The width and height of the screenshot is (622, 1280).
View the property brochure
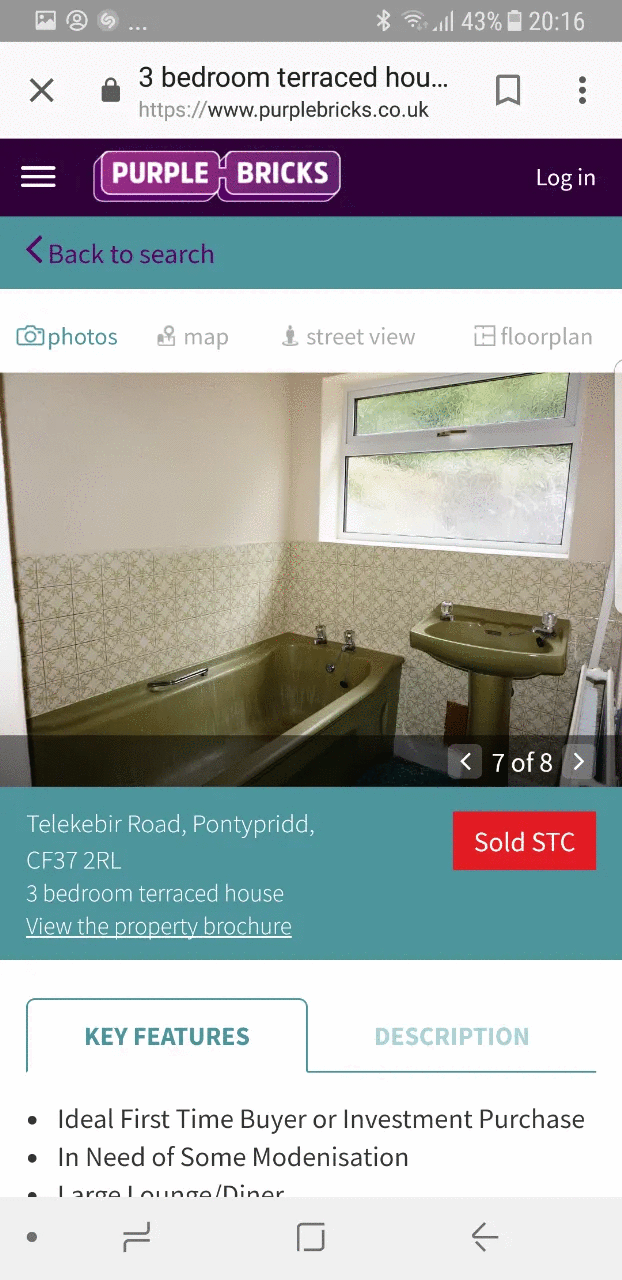coord(159,927)
